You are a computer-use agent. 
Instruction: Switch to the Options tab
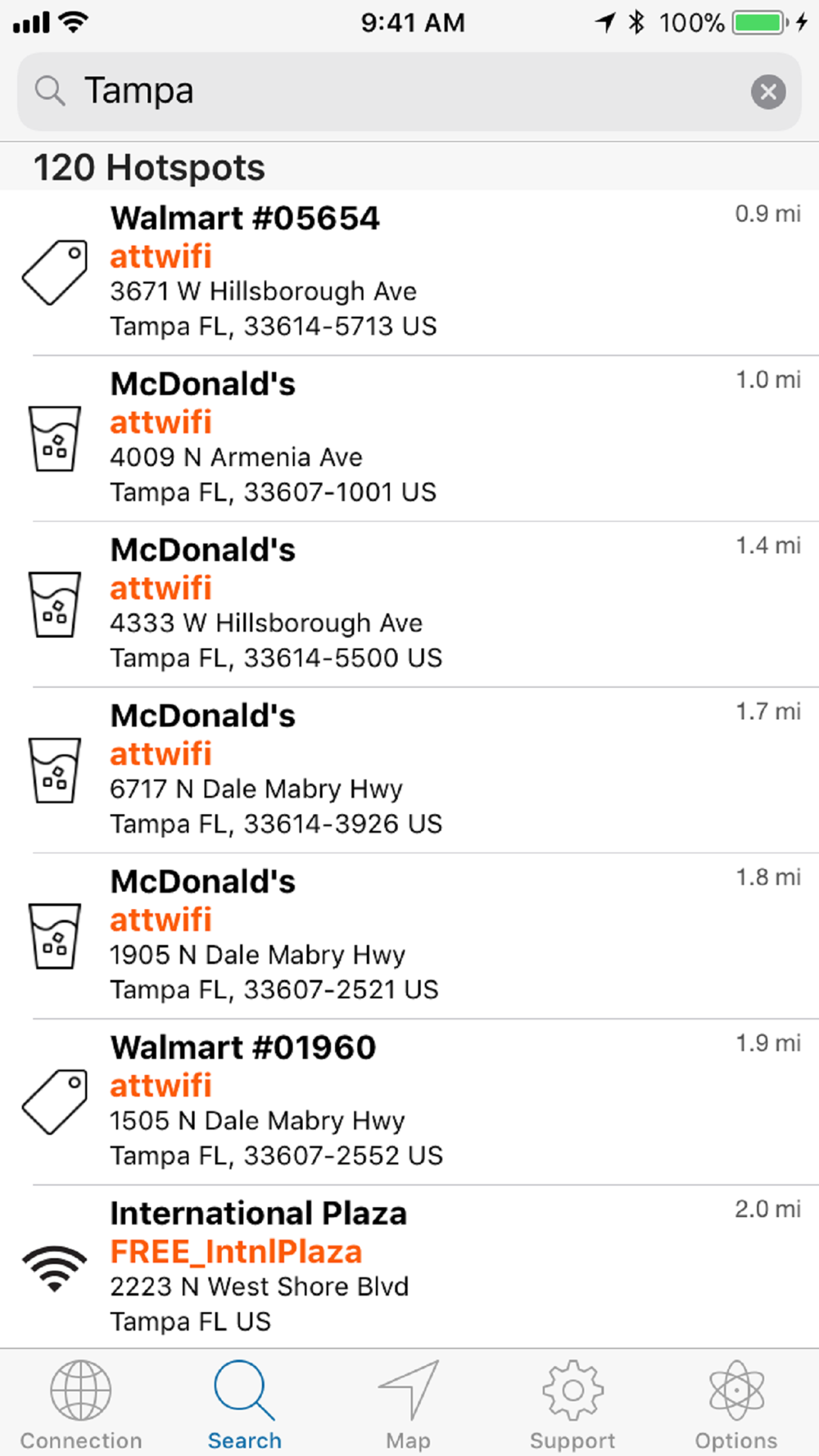point(736,1404)
